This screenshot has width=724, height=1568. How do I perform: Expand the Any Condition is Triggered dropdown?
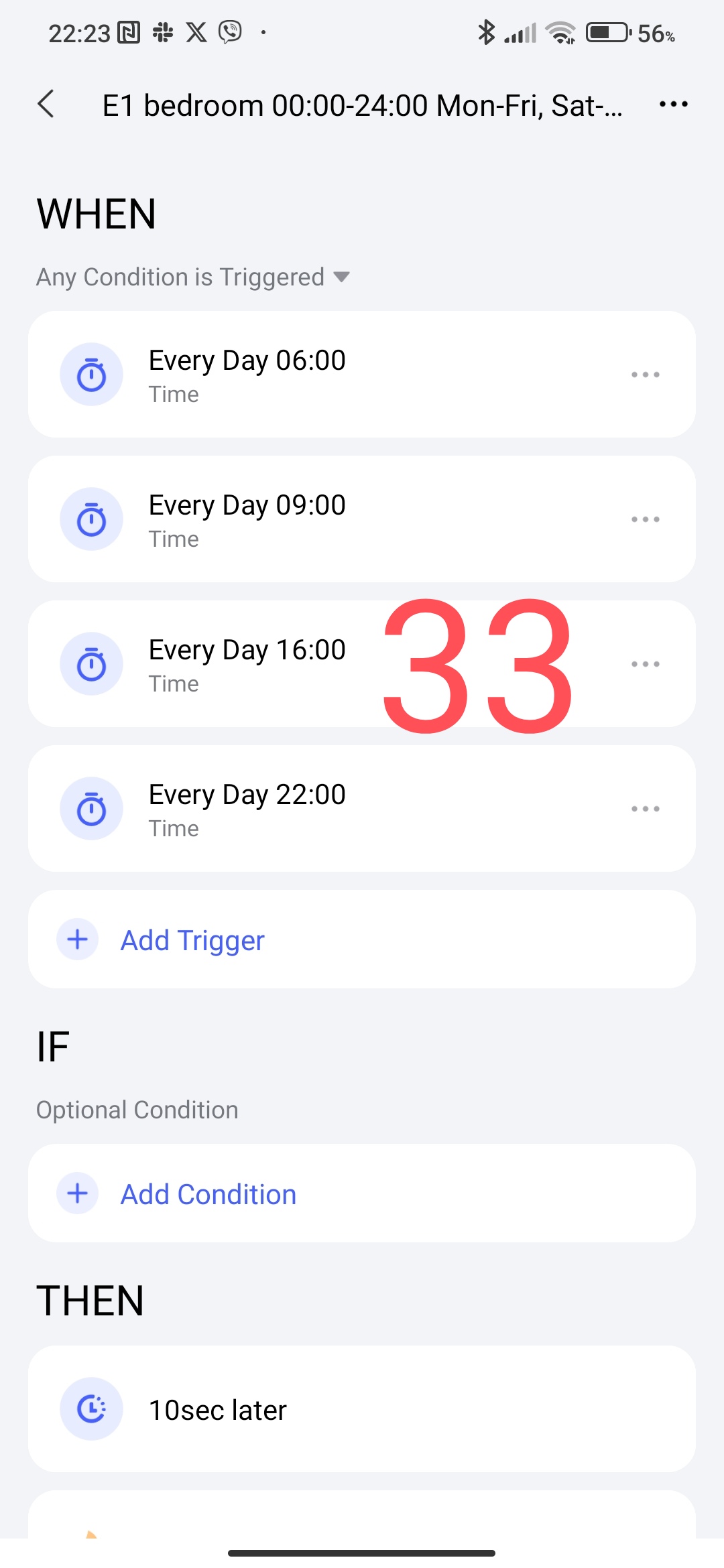click(193, 277)
